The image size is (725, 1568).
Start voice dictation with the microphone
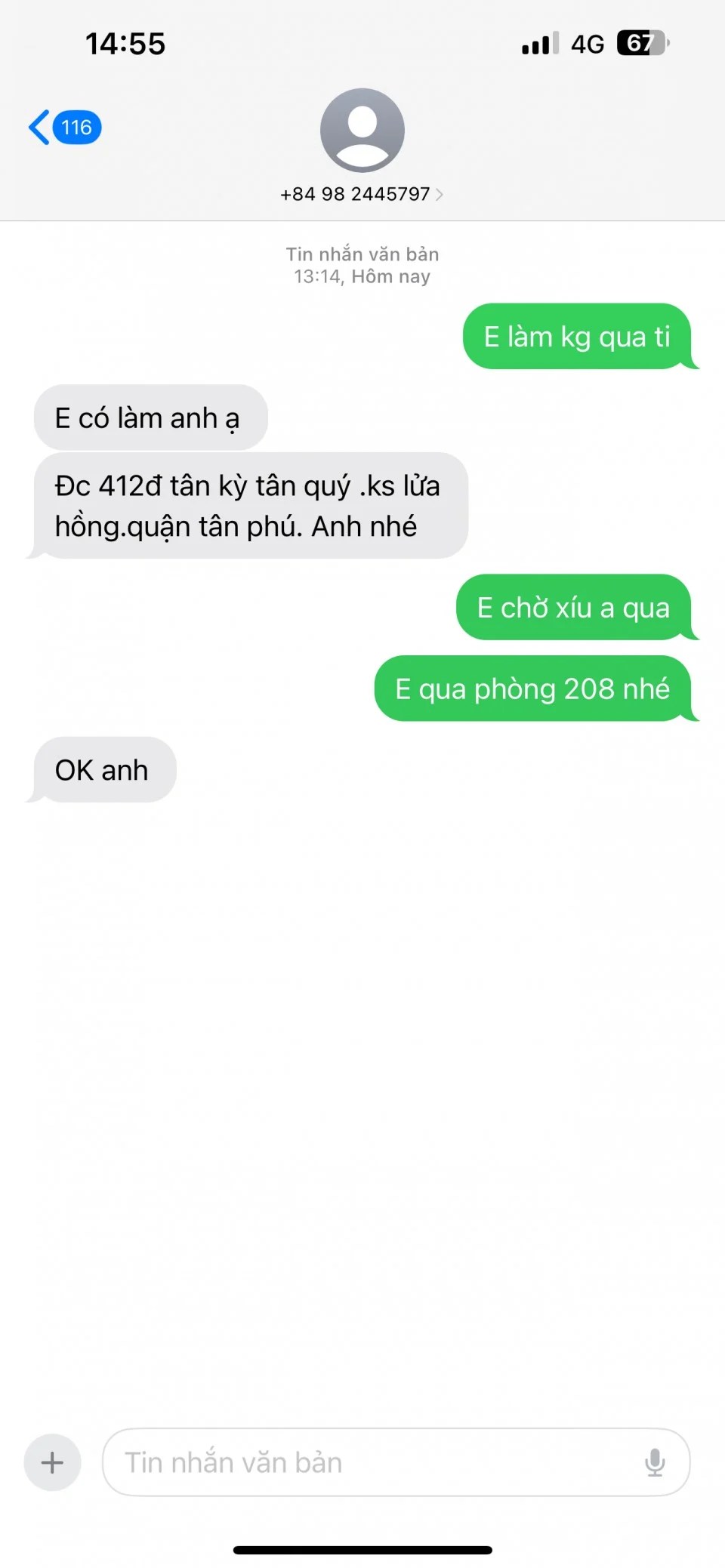[655, 1462]
